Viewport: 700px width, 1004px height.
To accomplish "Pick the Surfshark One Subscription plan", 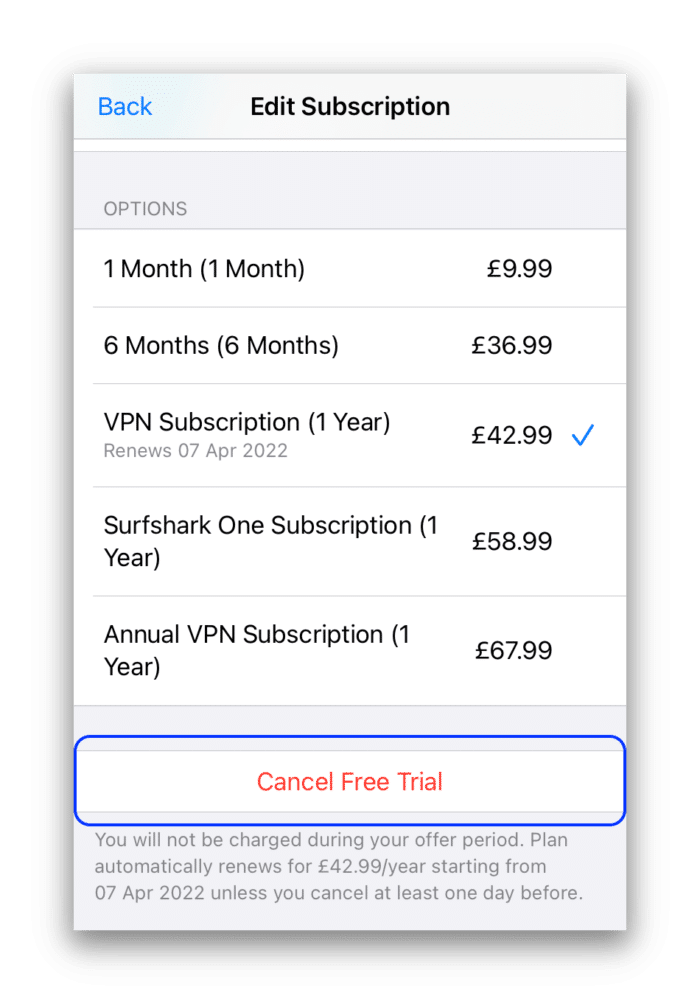I will pos(350,541).
